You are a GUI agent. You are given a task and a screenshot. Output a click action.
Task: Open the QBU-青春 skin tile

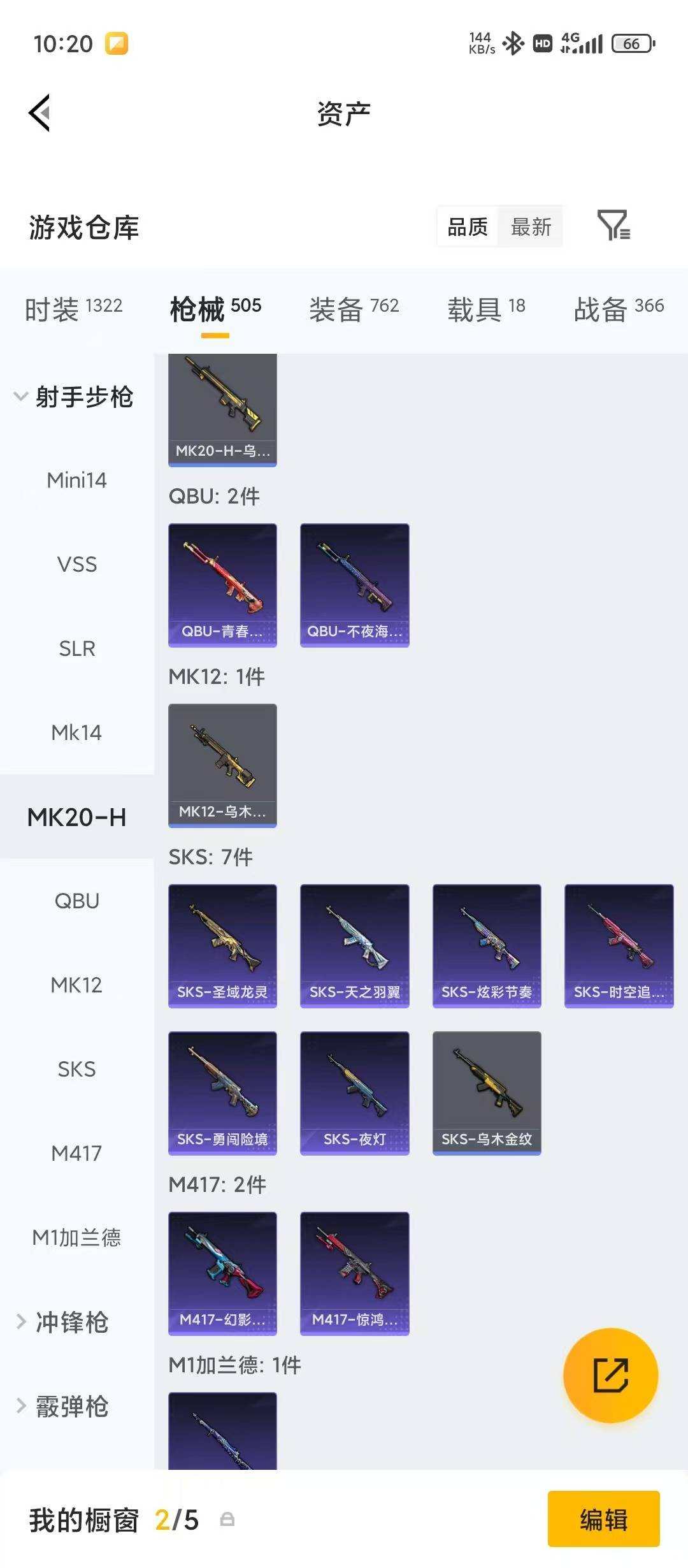222,585
